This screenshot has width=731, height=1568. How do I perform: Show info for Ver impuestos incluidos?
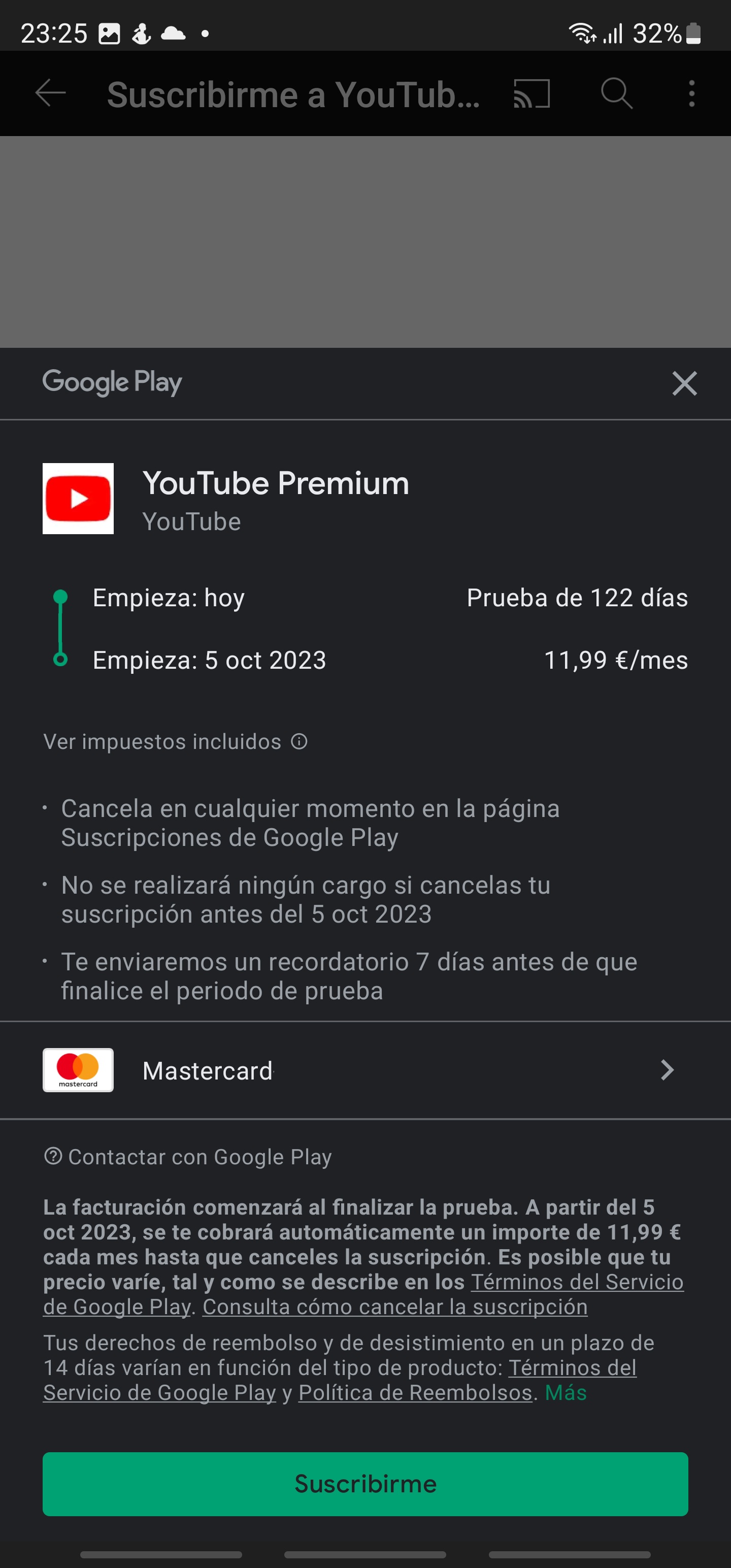299,741
